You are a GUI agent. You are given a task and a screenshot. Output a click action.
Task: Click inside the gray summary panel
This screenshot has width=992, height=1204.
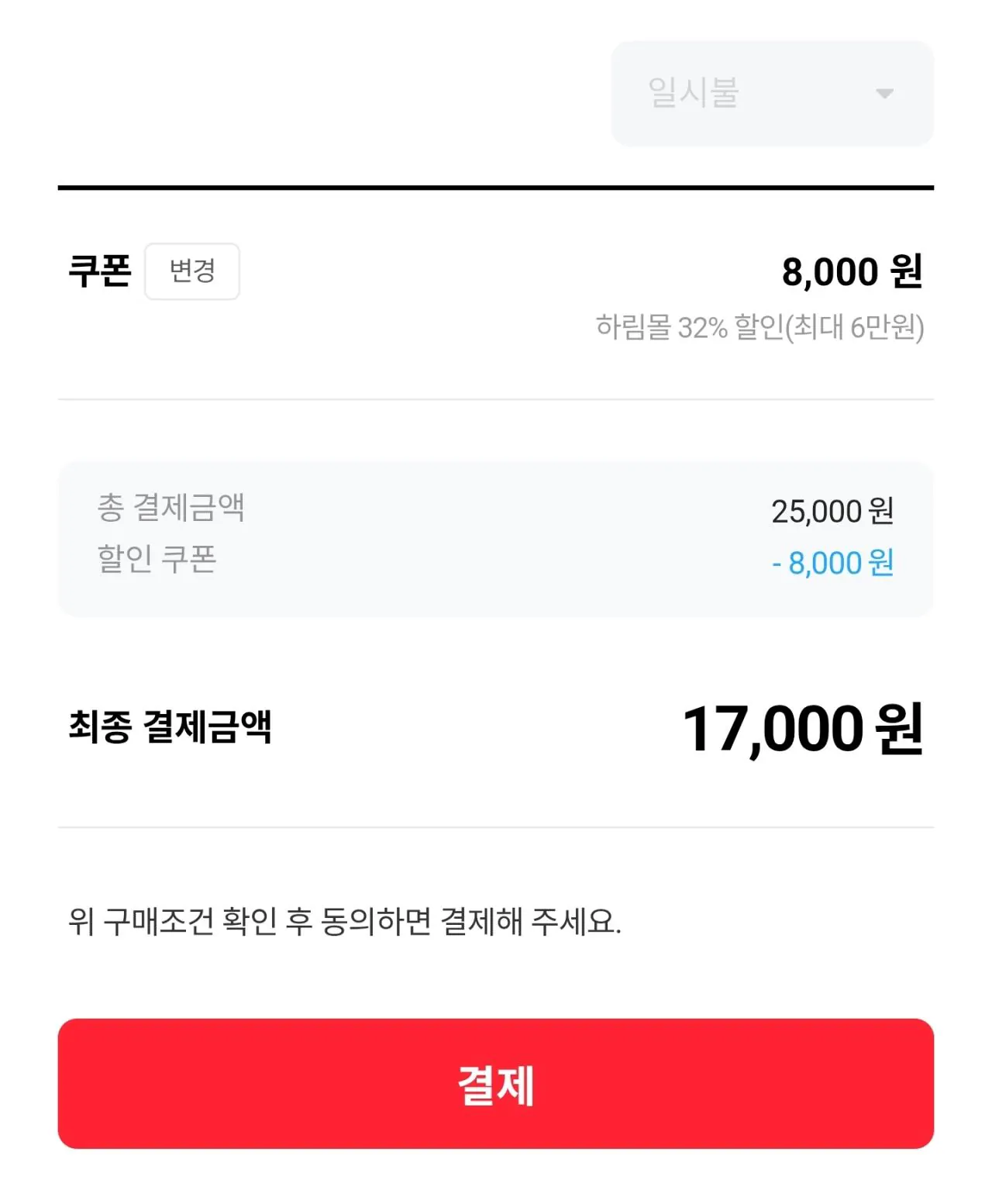click(496, 537)
